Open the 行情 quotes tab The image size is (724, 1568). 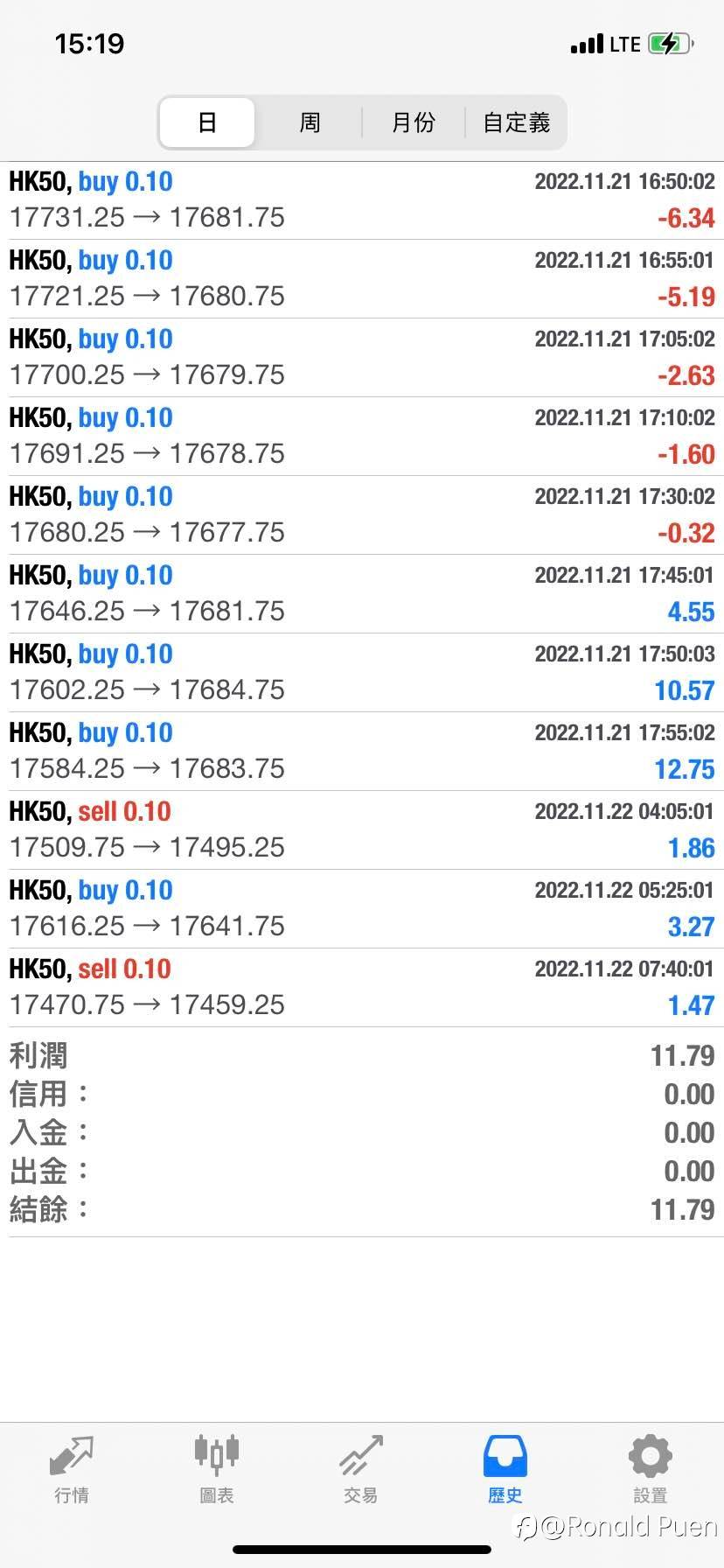point(72,1469)
